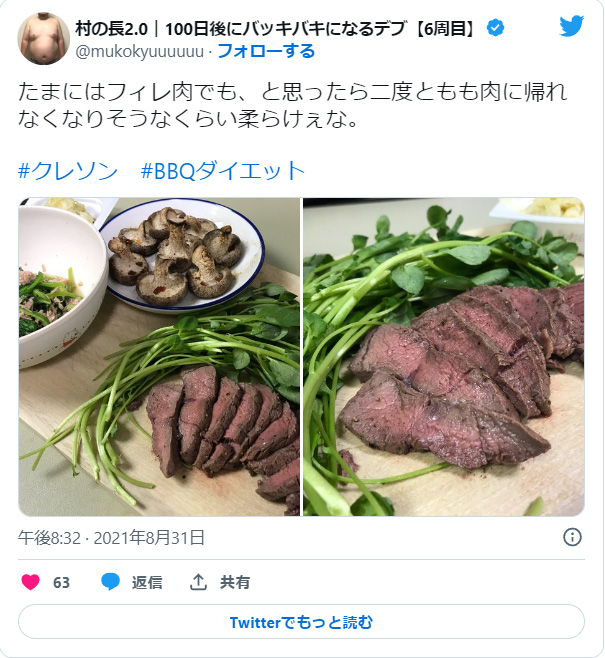Share the tweet via 共有
This screenshot has width=605, height=658.
(x=220, y=582)
